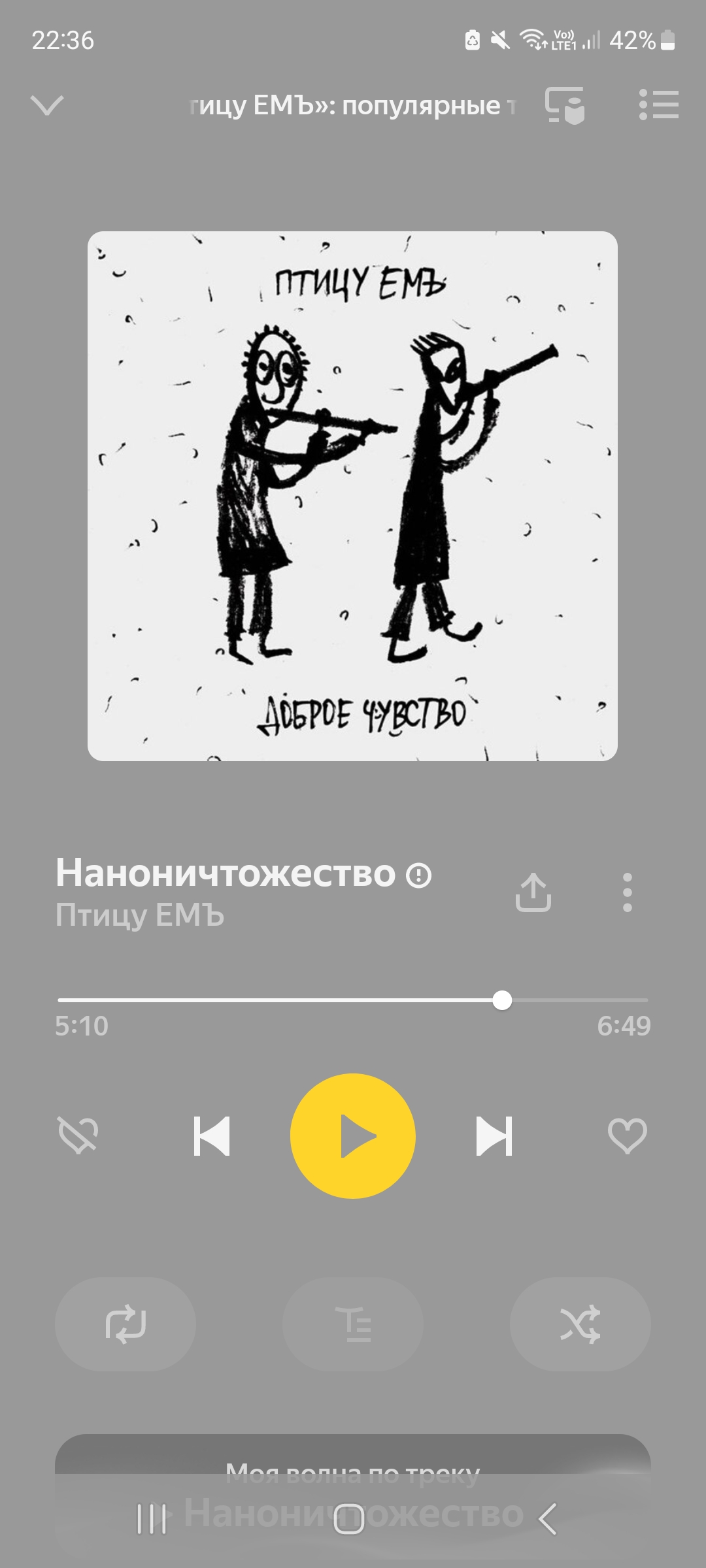This screenshot has width=706, height=1568.
Task: Start Моя волна по треку
Action: (353, 1463)
